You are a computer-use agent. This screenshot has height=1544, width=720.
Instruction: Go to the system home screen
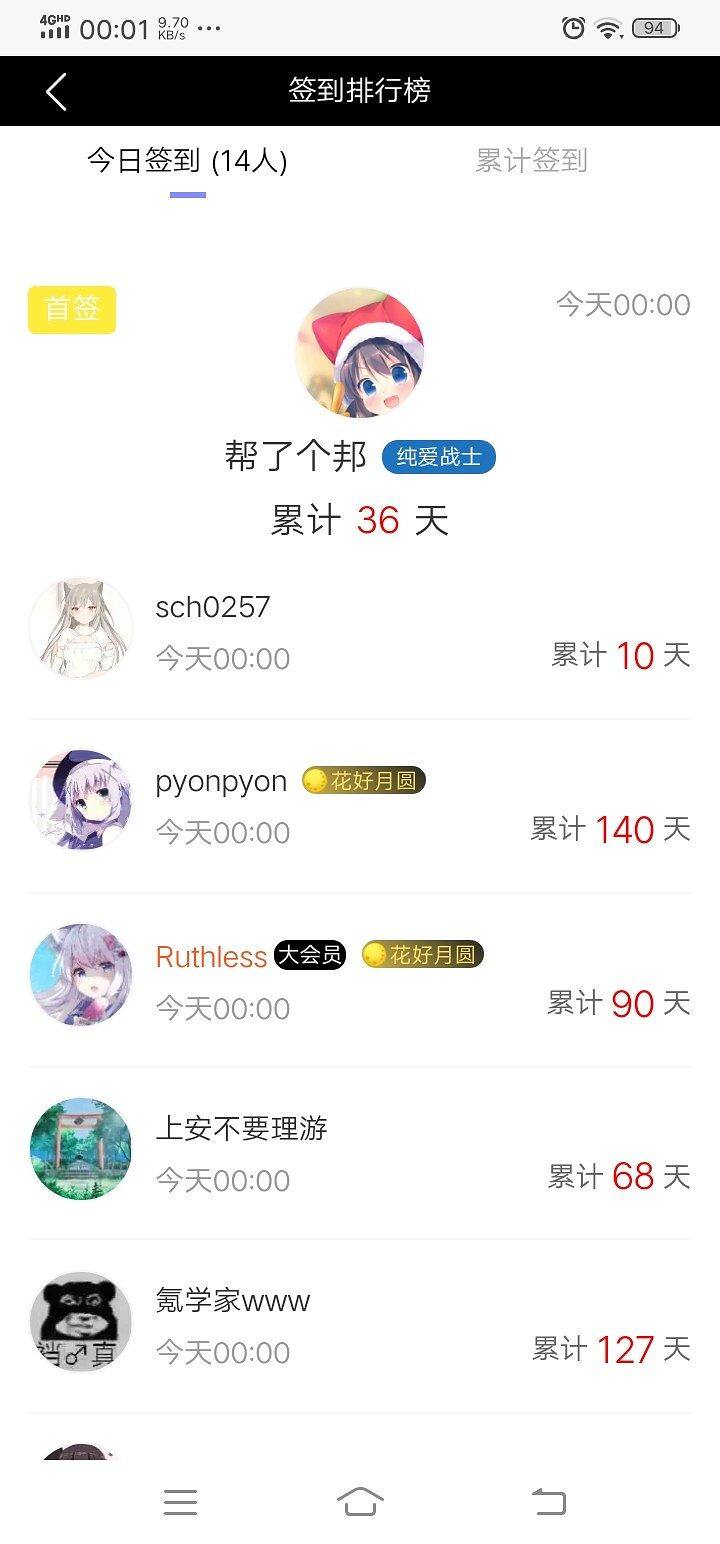click(360, 1501)
